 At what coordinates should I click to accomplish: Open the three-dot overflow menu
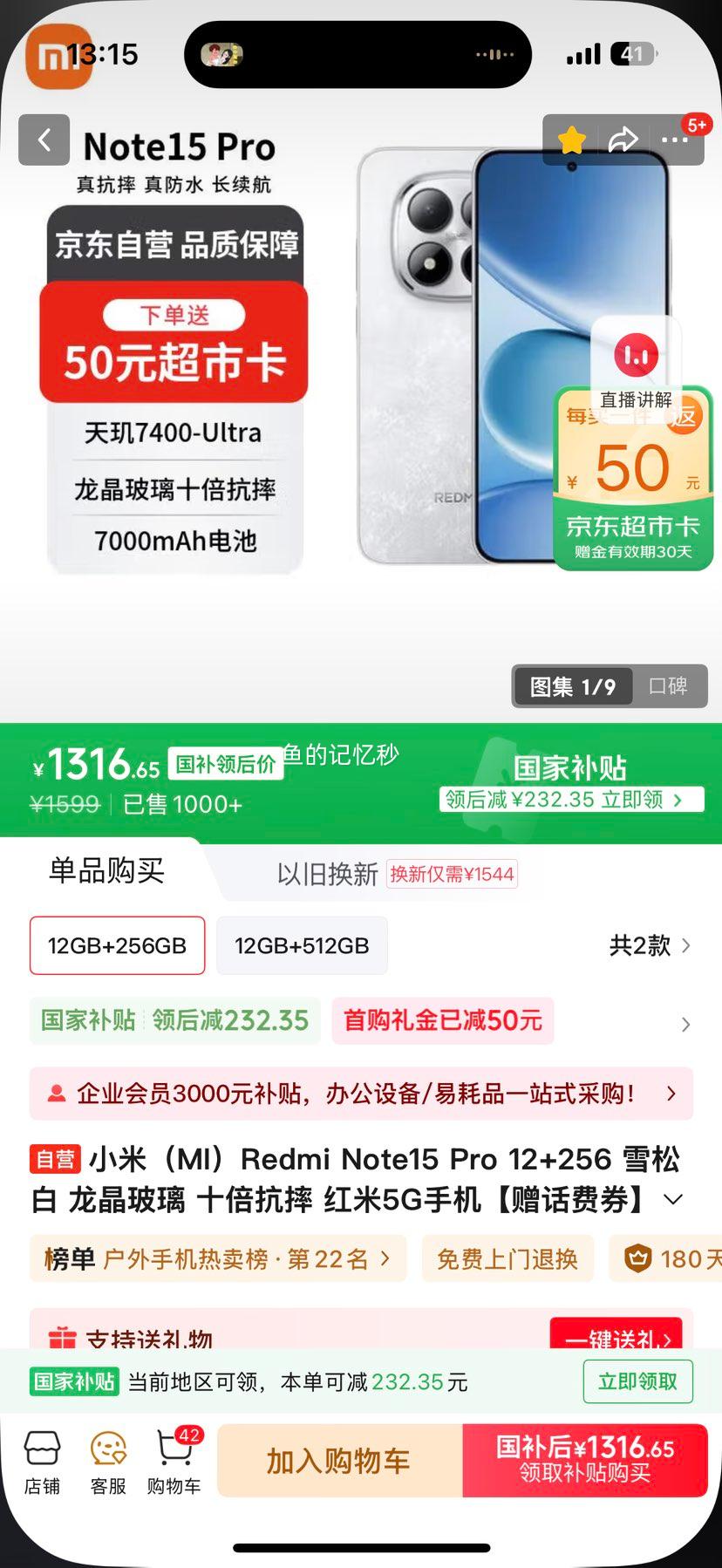674,140
